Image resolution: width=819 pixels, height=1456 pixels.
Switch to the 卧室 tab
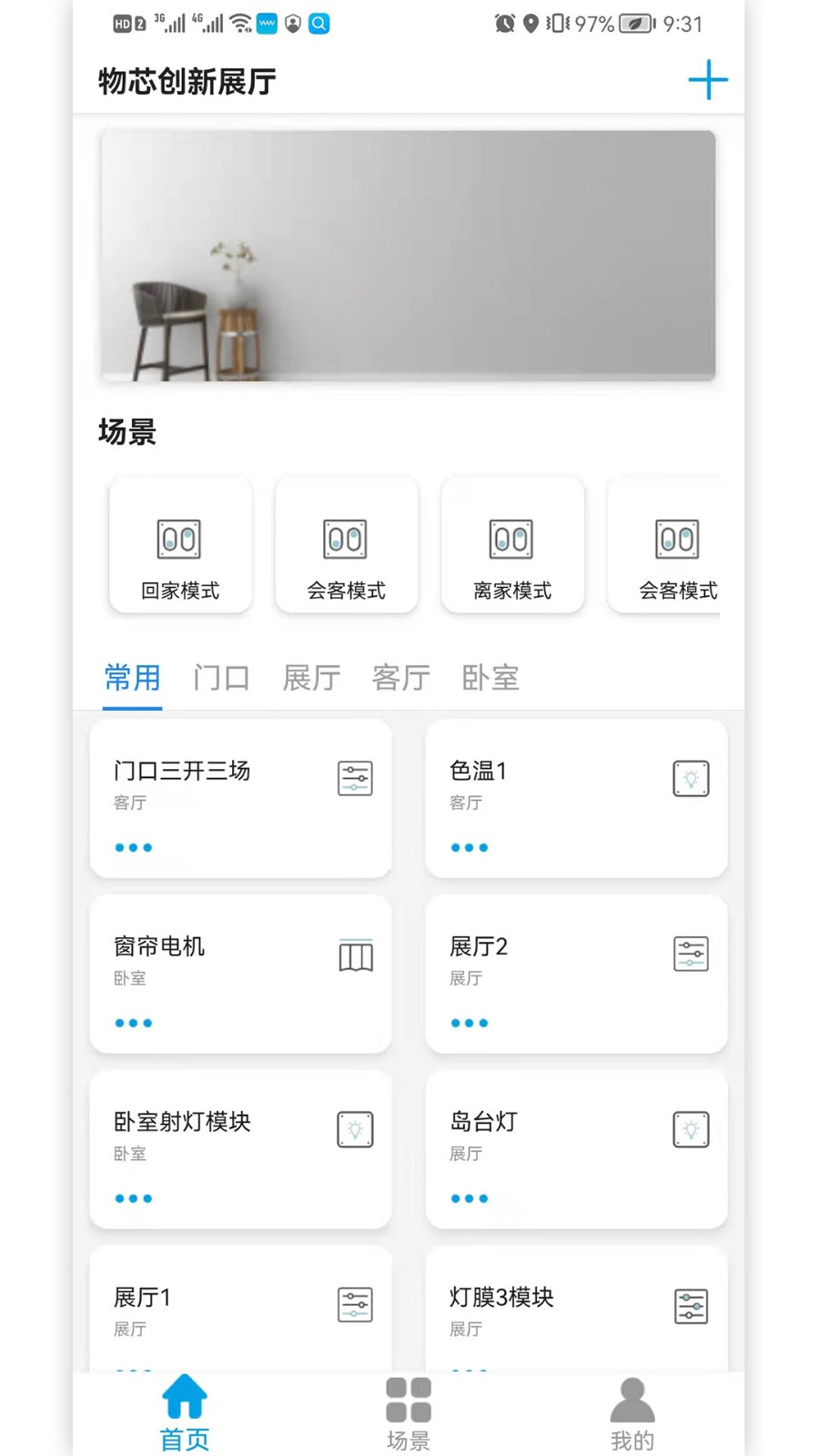coord(490,677)
